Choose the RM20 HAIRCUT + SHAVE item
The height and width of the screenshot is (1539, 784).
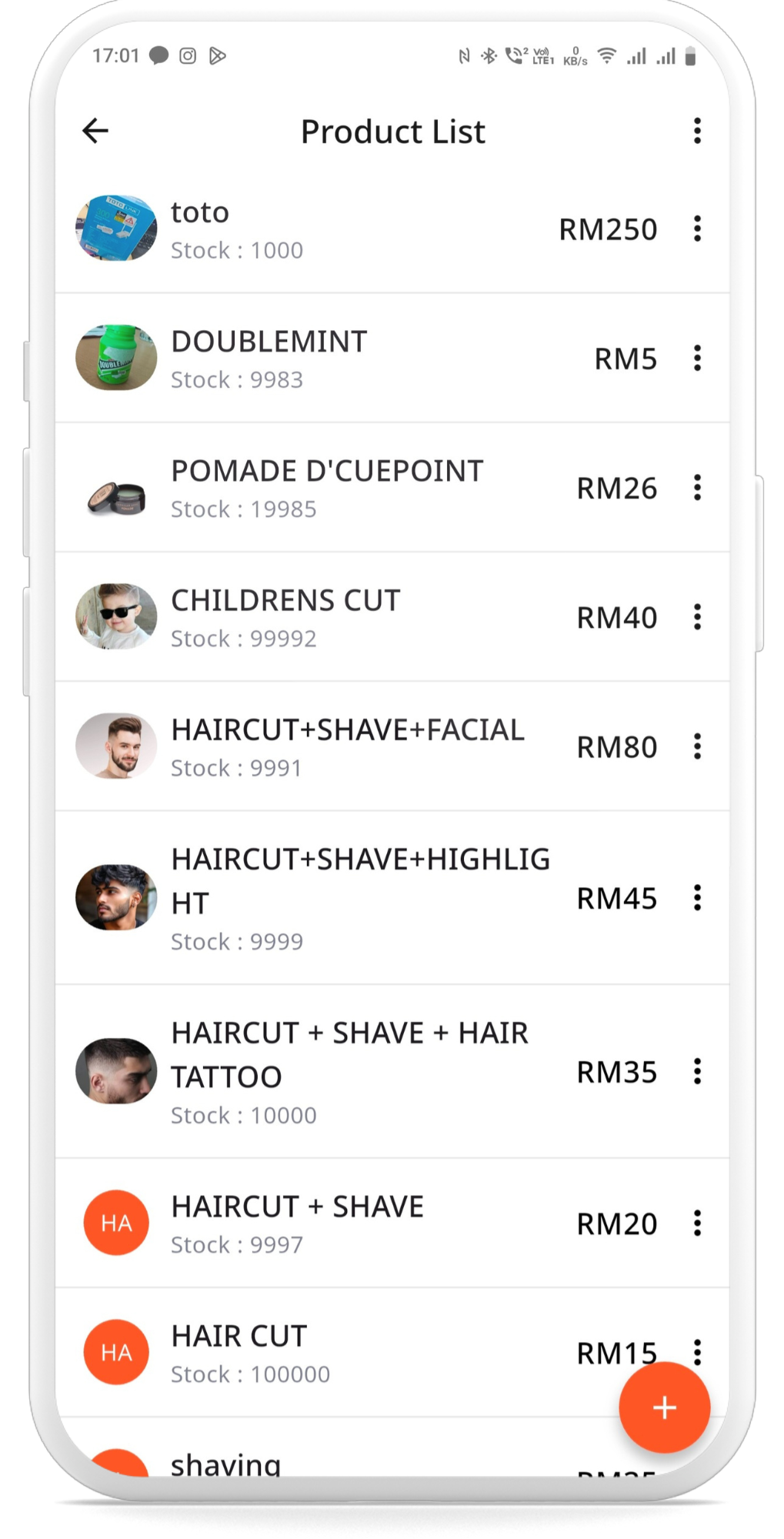coord(346,1224)
